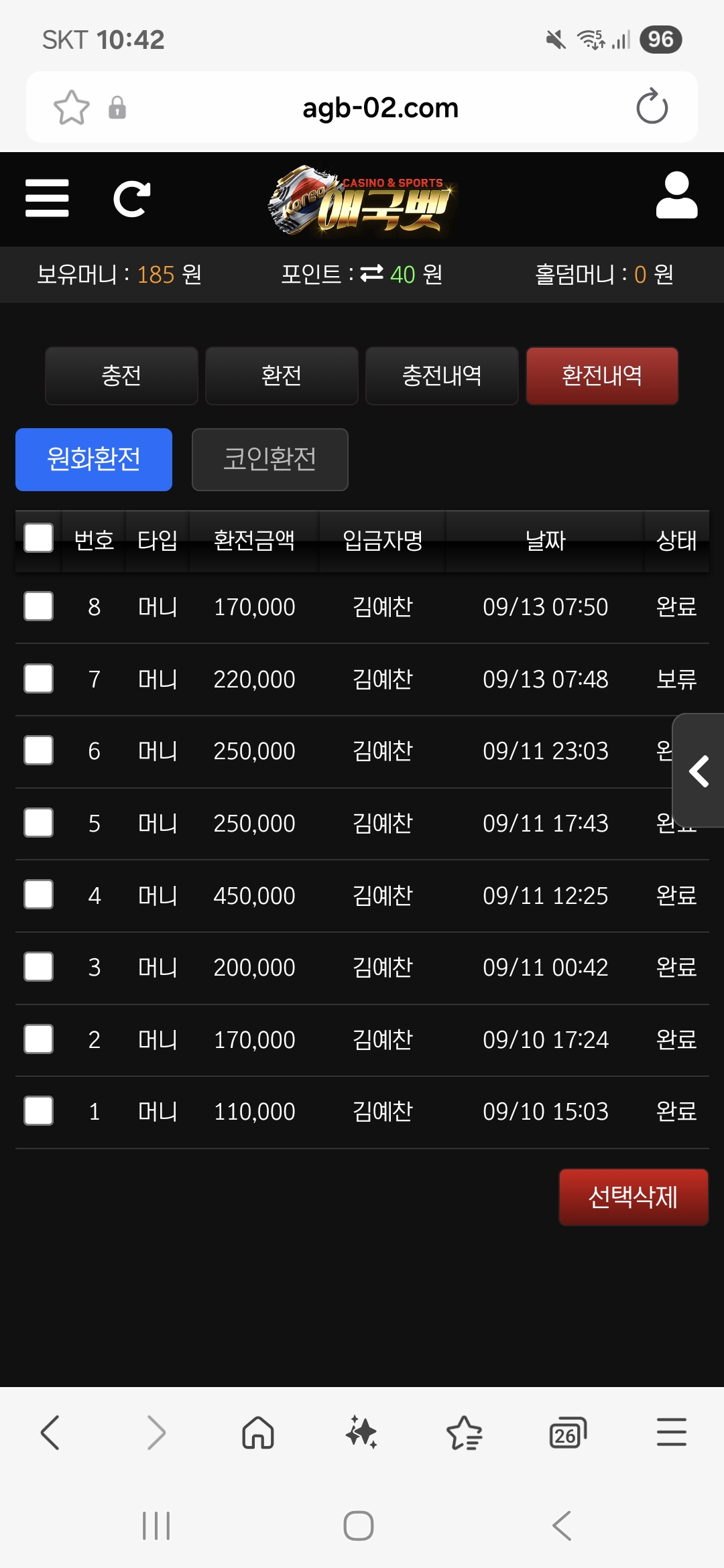Check the box for row number 8

point(38,606)
